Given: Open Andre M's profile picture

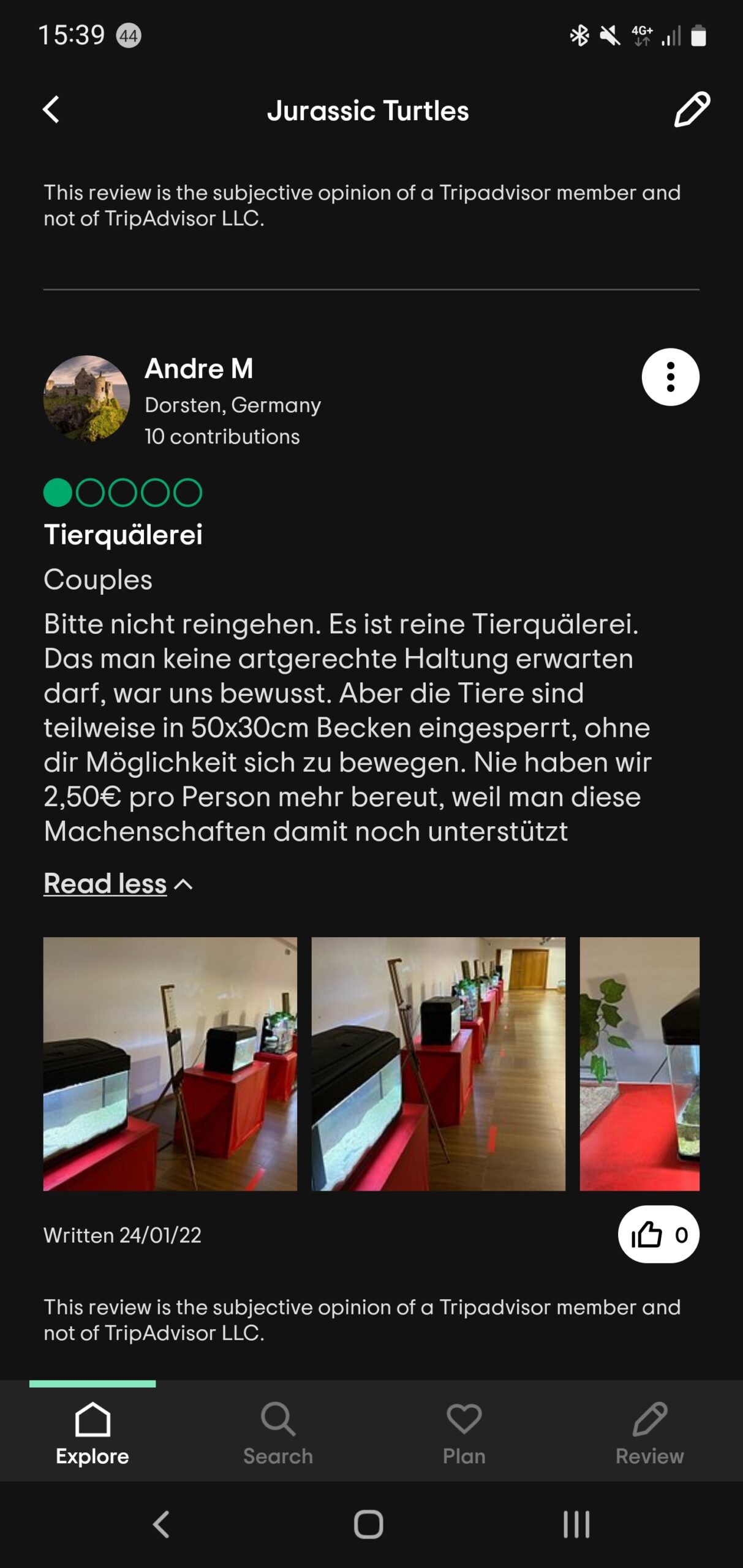Looking at the screenshot, I should [86, 399].
